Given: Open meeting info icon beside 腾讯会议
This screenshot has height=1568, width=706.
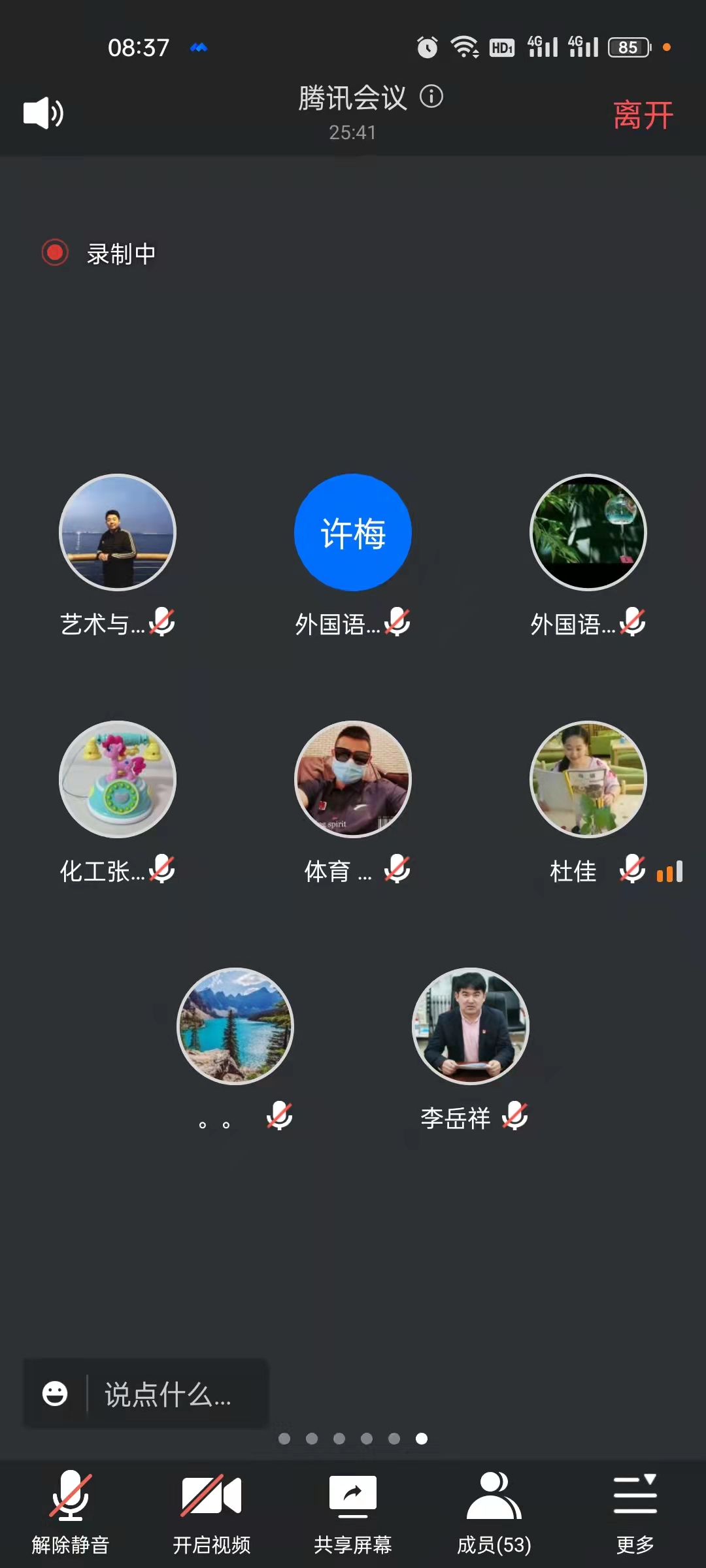Looking at the screenshot, I should tap(431, 97).
